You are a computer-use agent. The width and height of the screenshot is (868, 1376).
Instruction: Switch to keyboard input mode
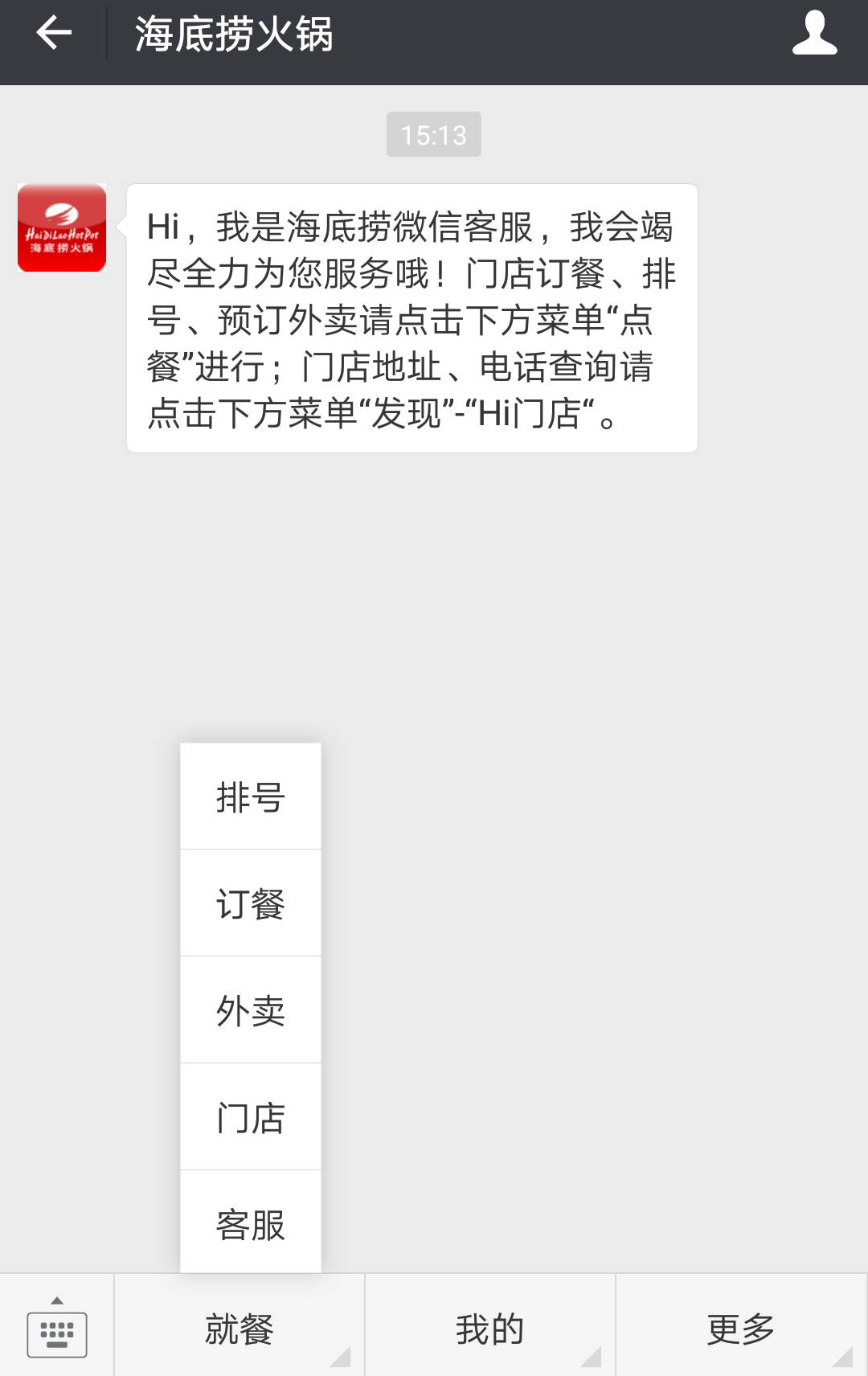(x=57, y=1328)
